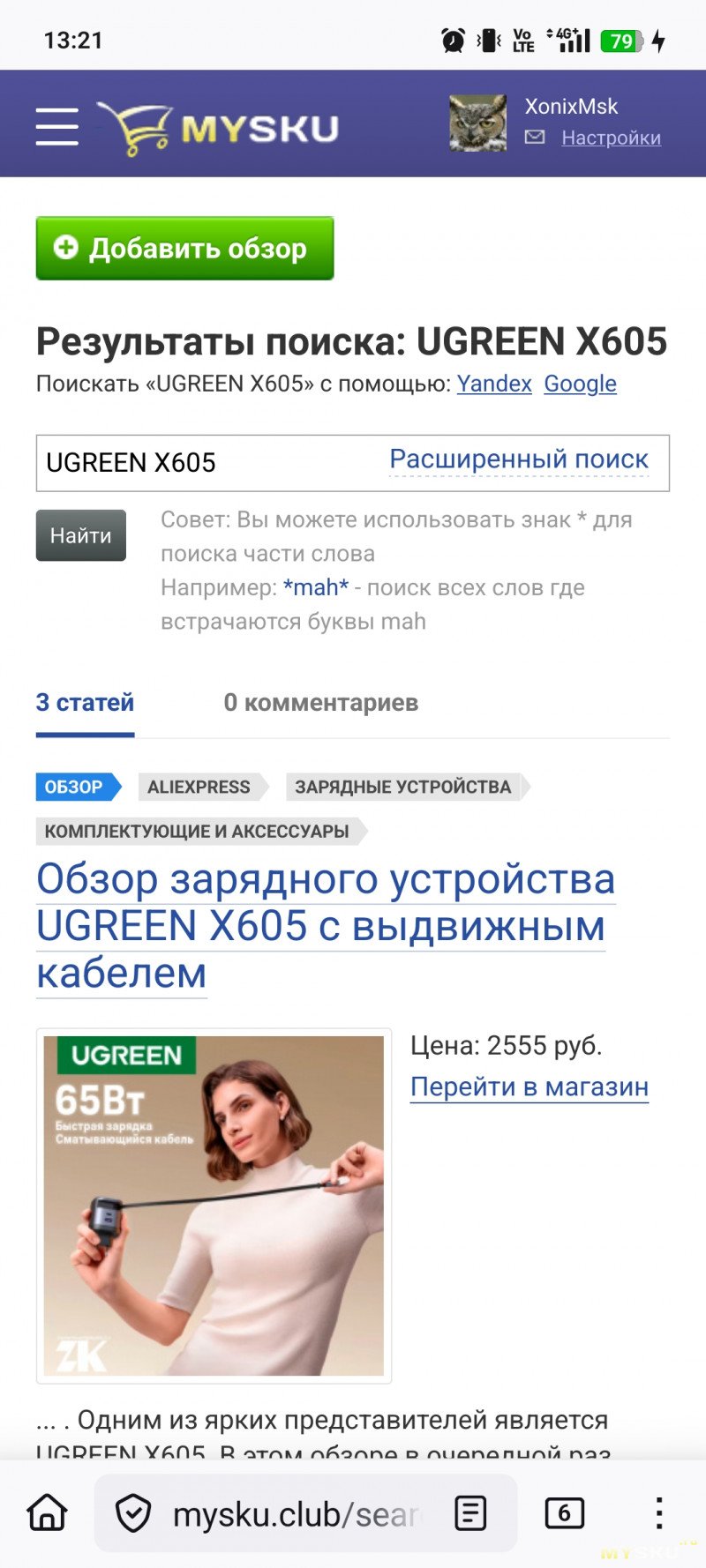Open the Настройки link
Image resolution: width=706 pixels, height=1568 pixels.
[611, 138]
